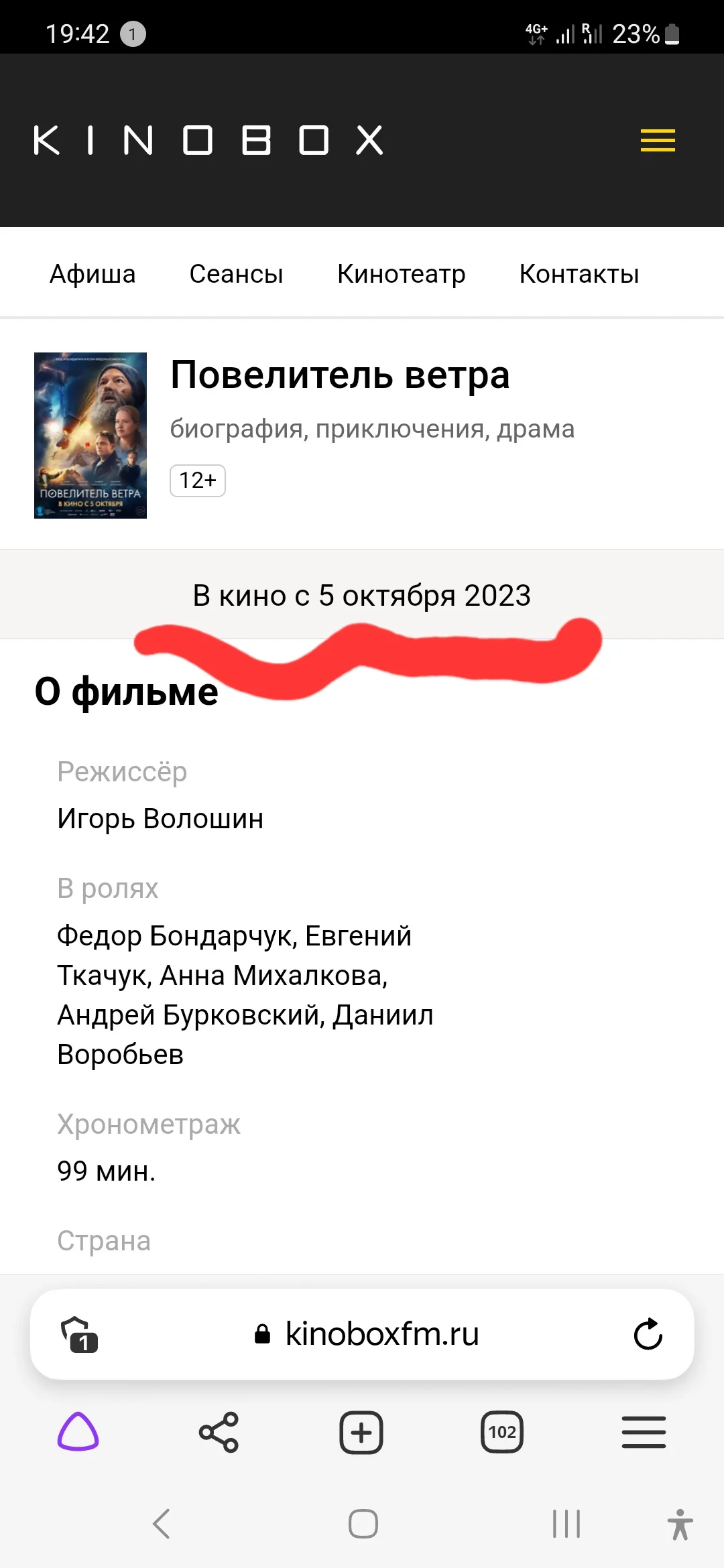
Task: Open the Кинотеатр page
Action: pos(401,273)
